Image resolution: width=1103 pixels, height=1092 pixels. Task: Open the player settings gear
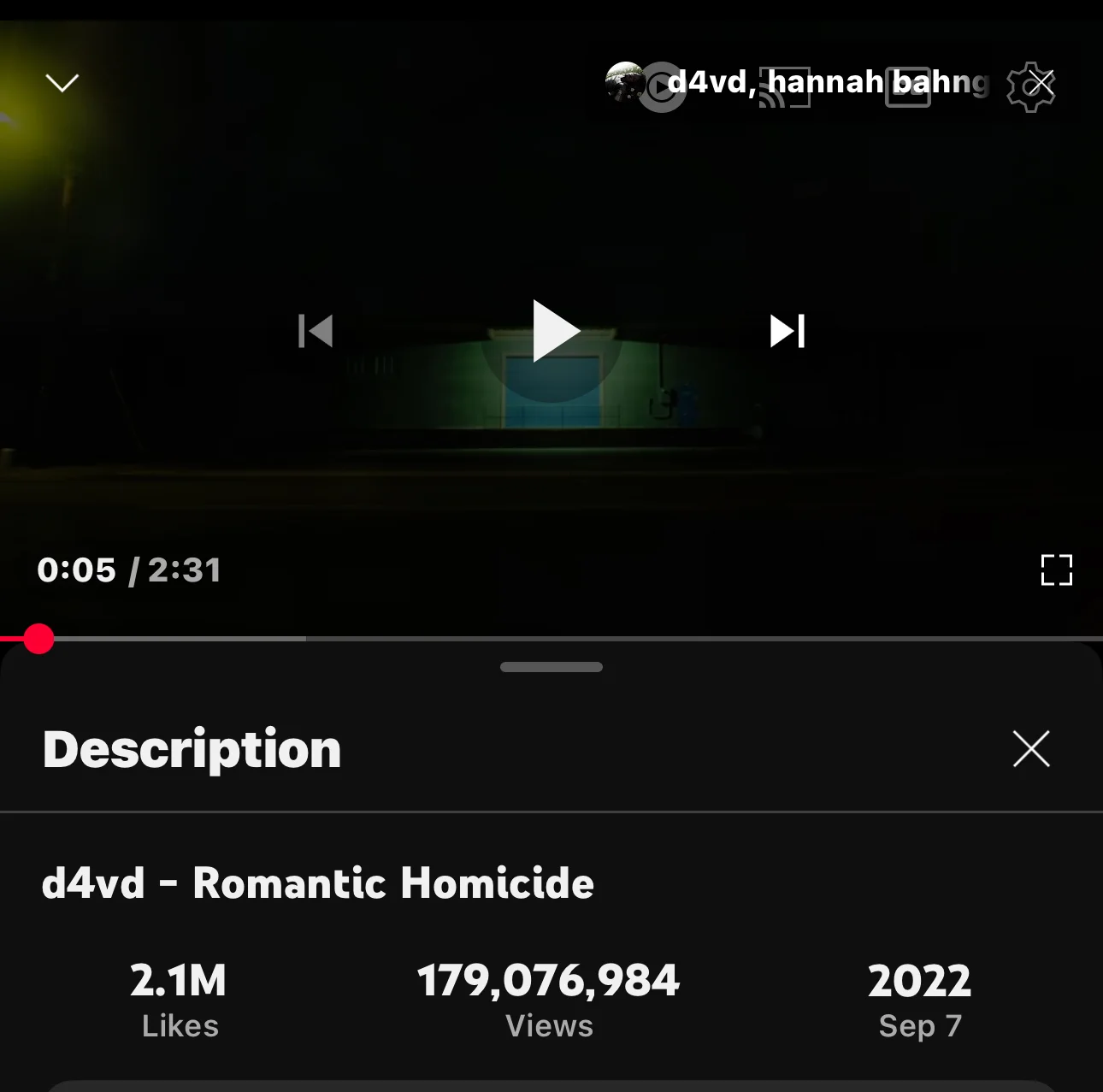(1029, 87)
